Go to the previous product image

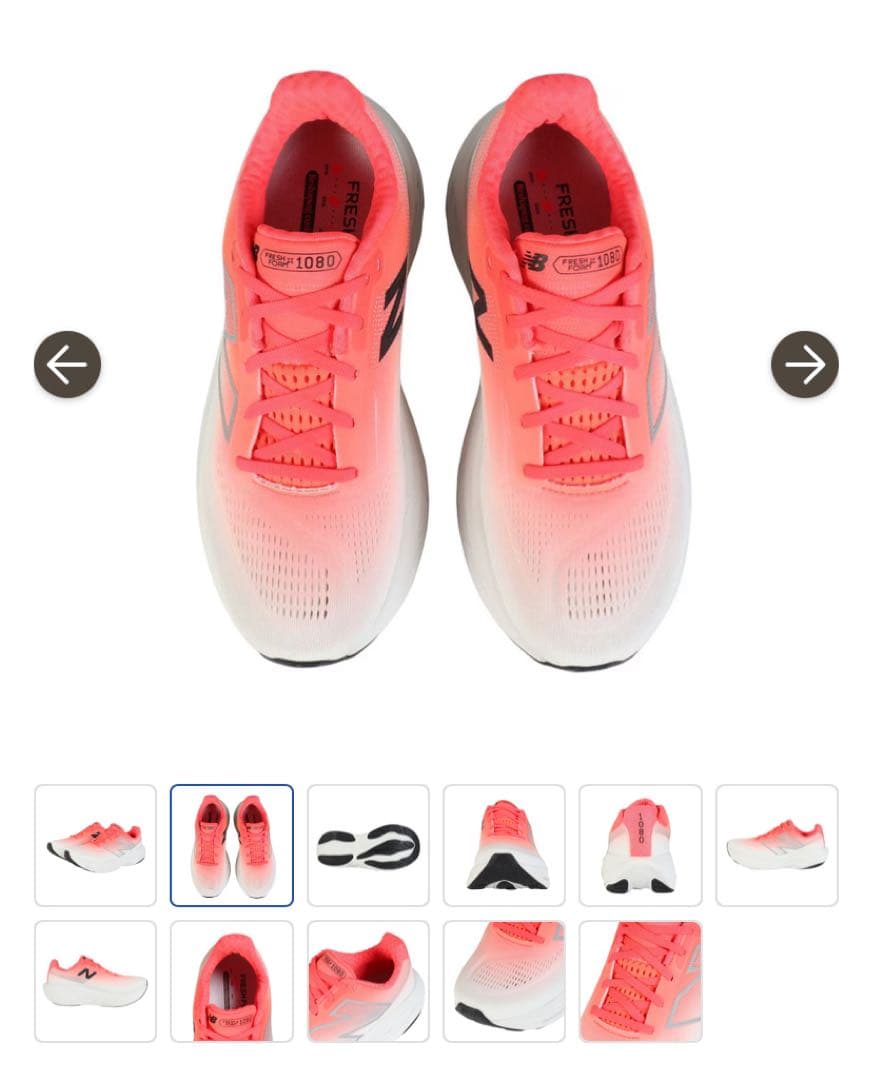(67, 365)
